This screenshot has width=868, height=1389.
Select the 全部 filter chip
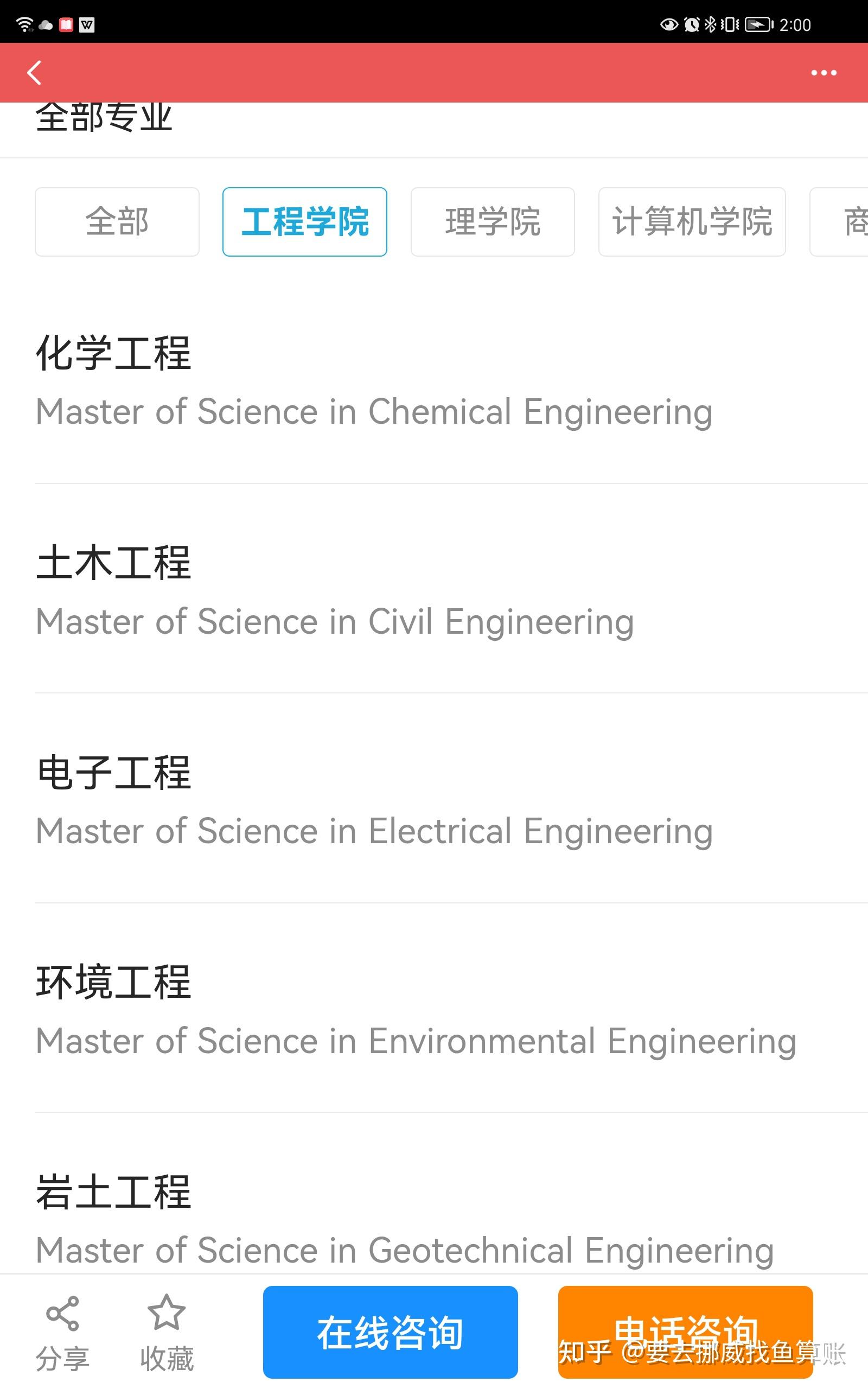pyautogui.click(x=117, y=221)
